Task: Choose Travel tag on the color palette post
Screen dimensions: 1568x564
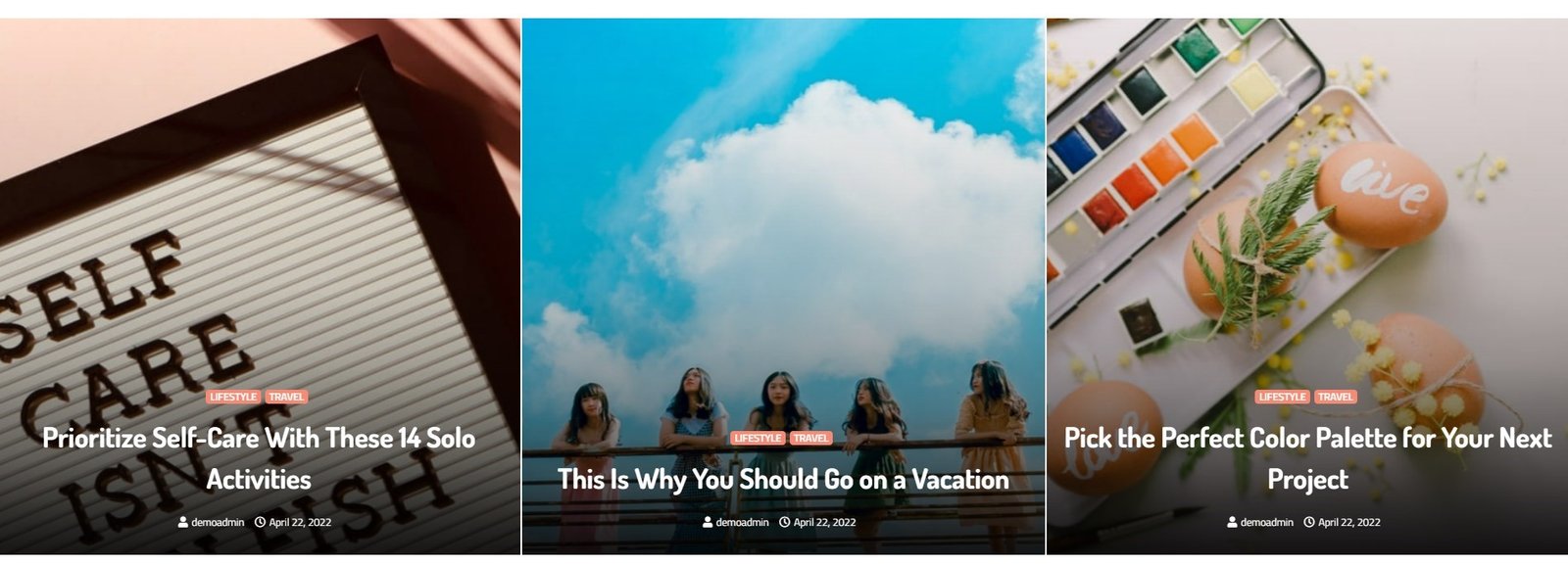Action: click(1335, 397)
